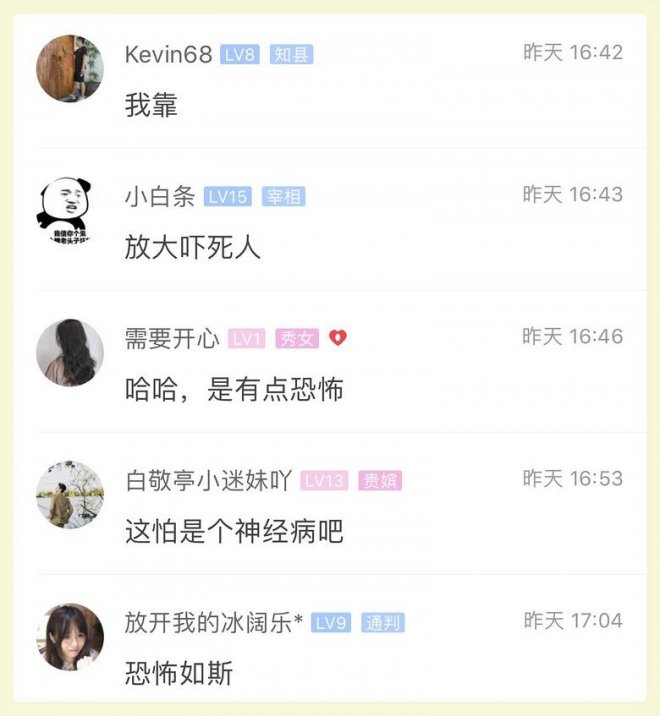
Task: Tap the username Kevin68
Action: point(168,54)
